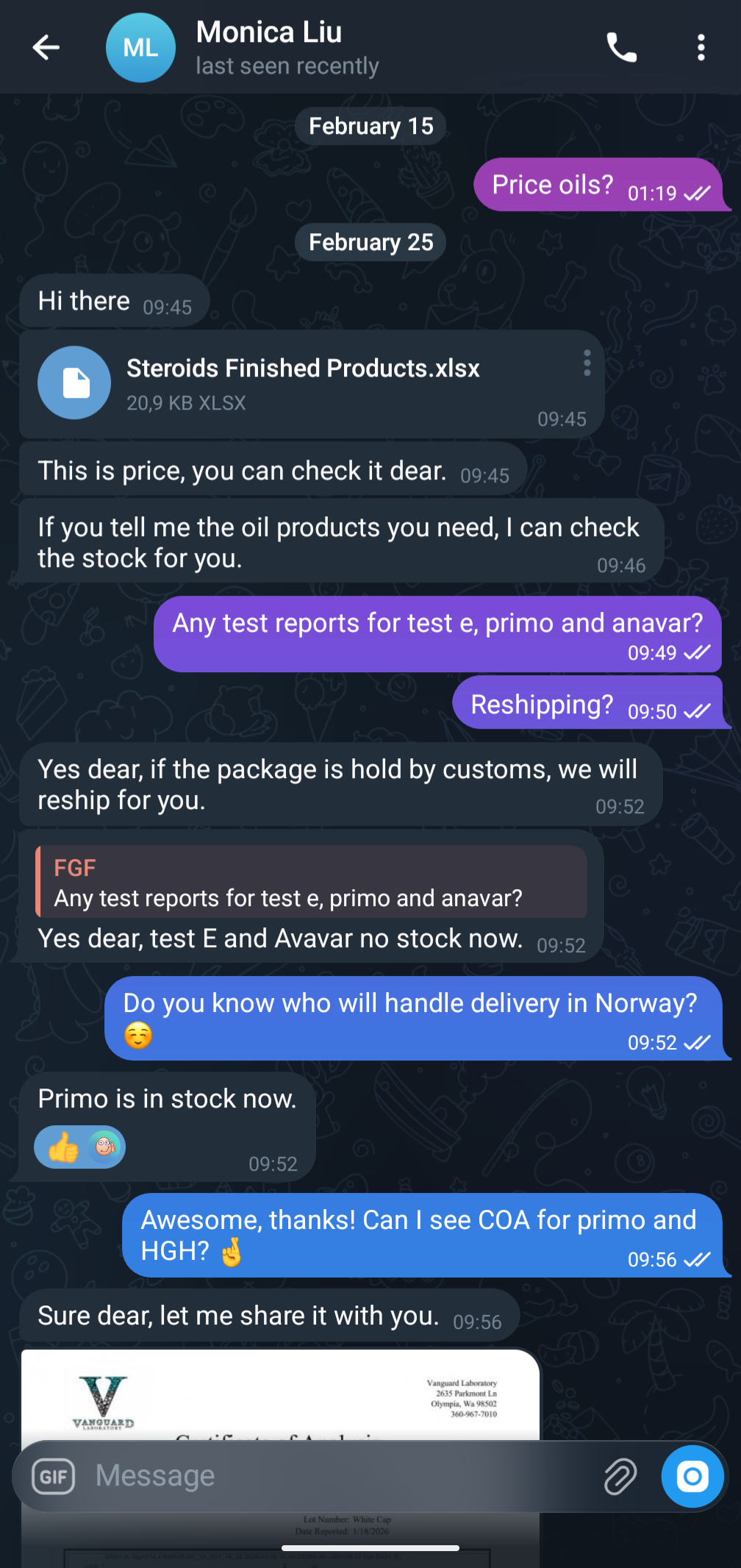This screenshot has width=741, height=1568.
Task: Jump to the quoted FGF reply message
Action: click(x=312, y=882)
